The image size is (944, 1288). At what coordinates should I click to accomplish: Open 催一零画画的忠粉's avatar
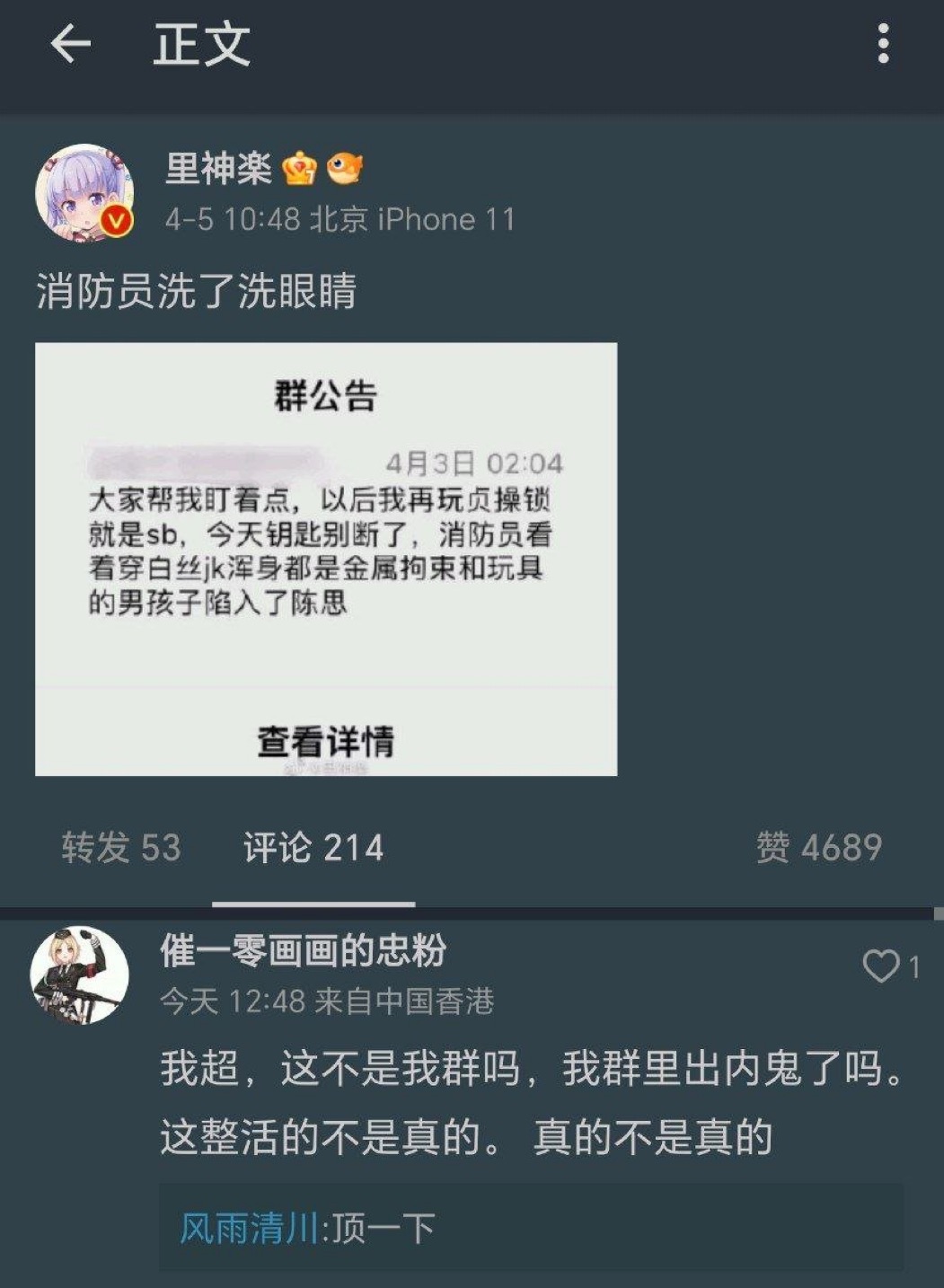(79, 975)
